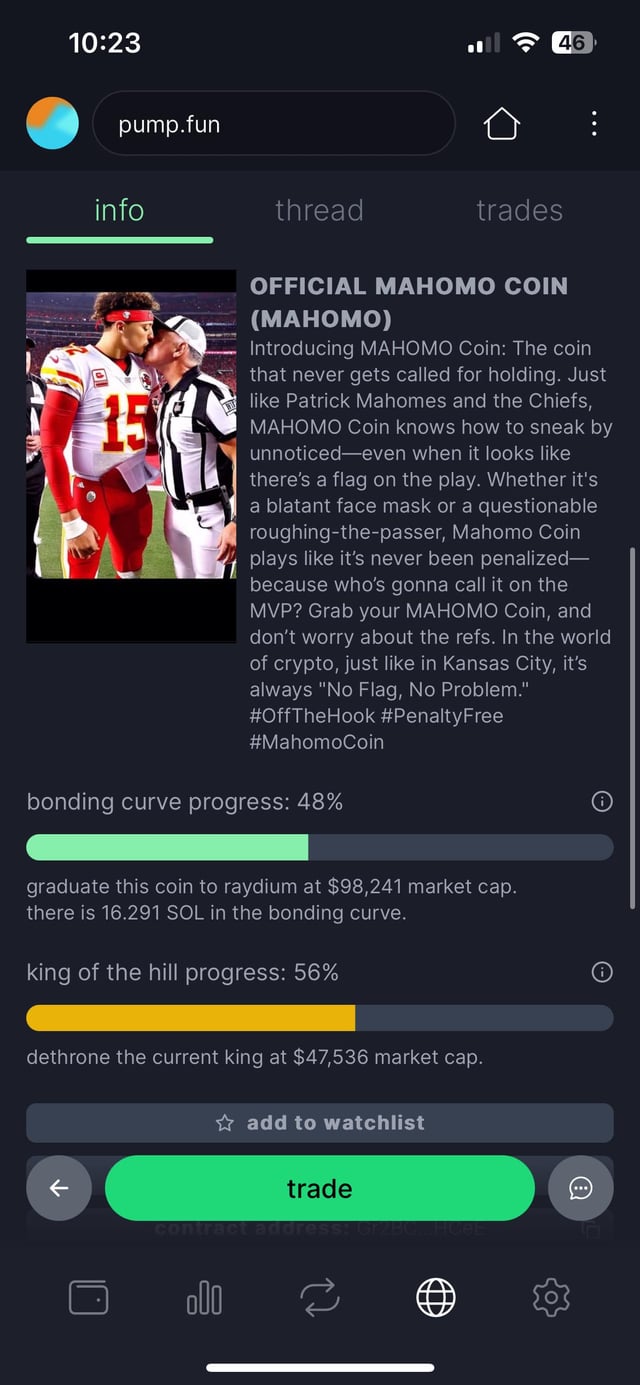Open the bar chart tab
Viewport: 640px width, 1385px height.
[x=204, y=1298]
